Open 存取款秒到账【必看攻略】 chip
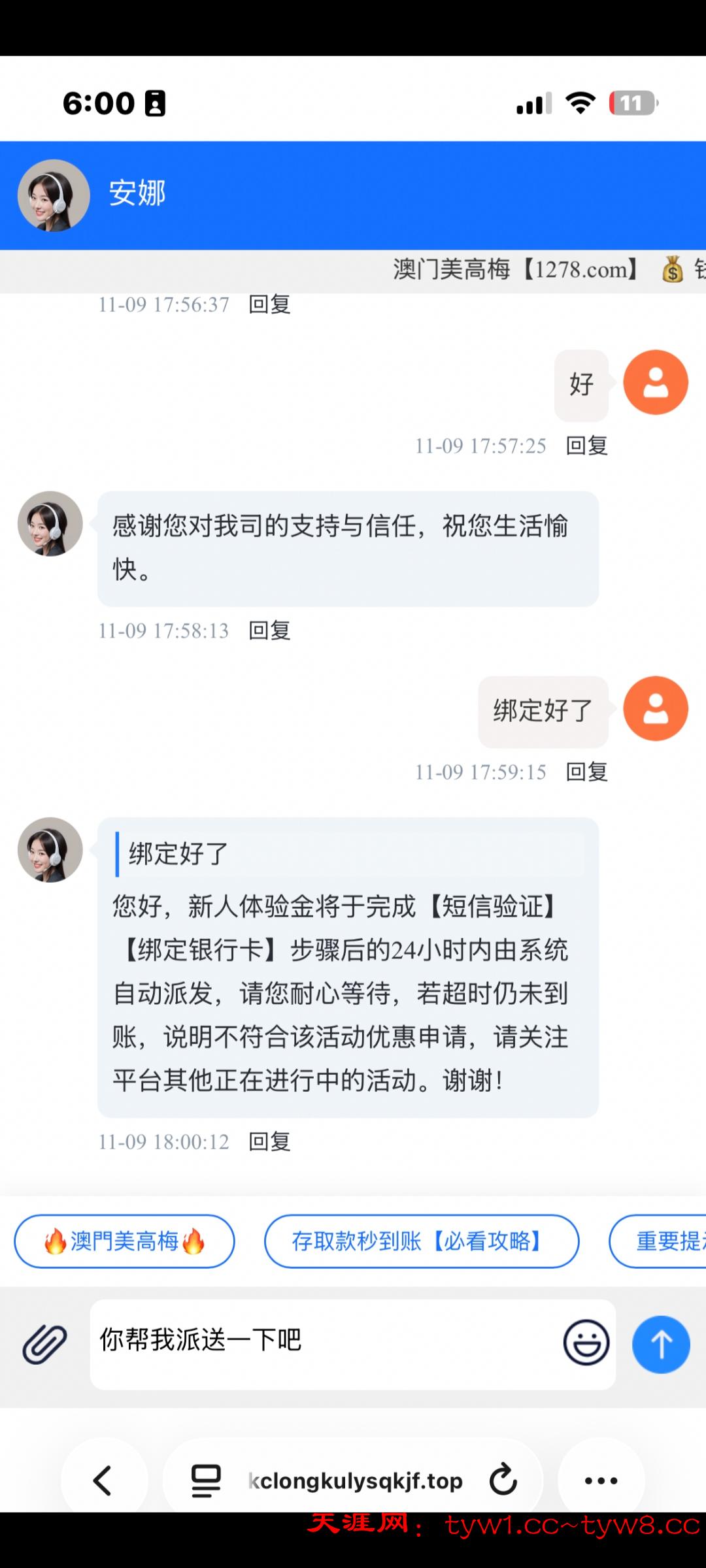This screenshot has width=706, height=1568. coord(421,1241)
